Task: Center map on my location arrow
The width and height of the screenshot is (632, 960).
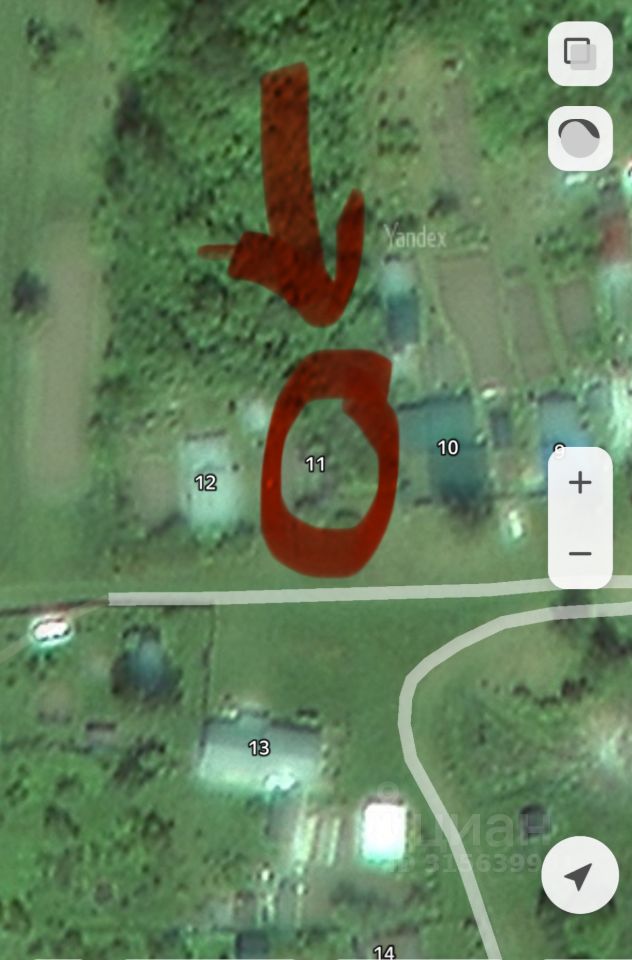Action: [578, 876]
